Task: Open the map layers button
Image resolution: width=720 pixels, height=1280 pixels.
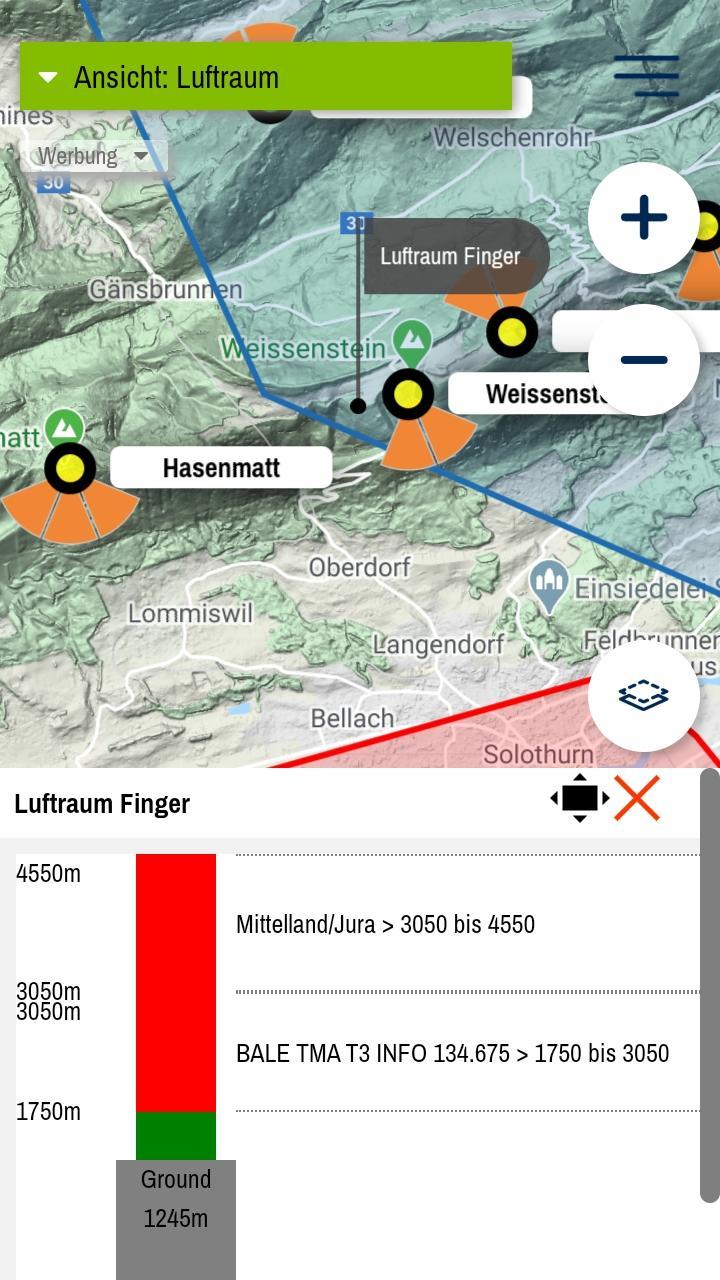Action: (x=644, y=695)
